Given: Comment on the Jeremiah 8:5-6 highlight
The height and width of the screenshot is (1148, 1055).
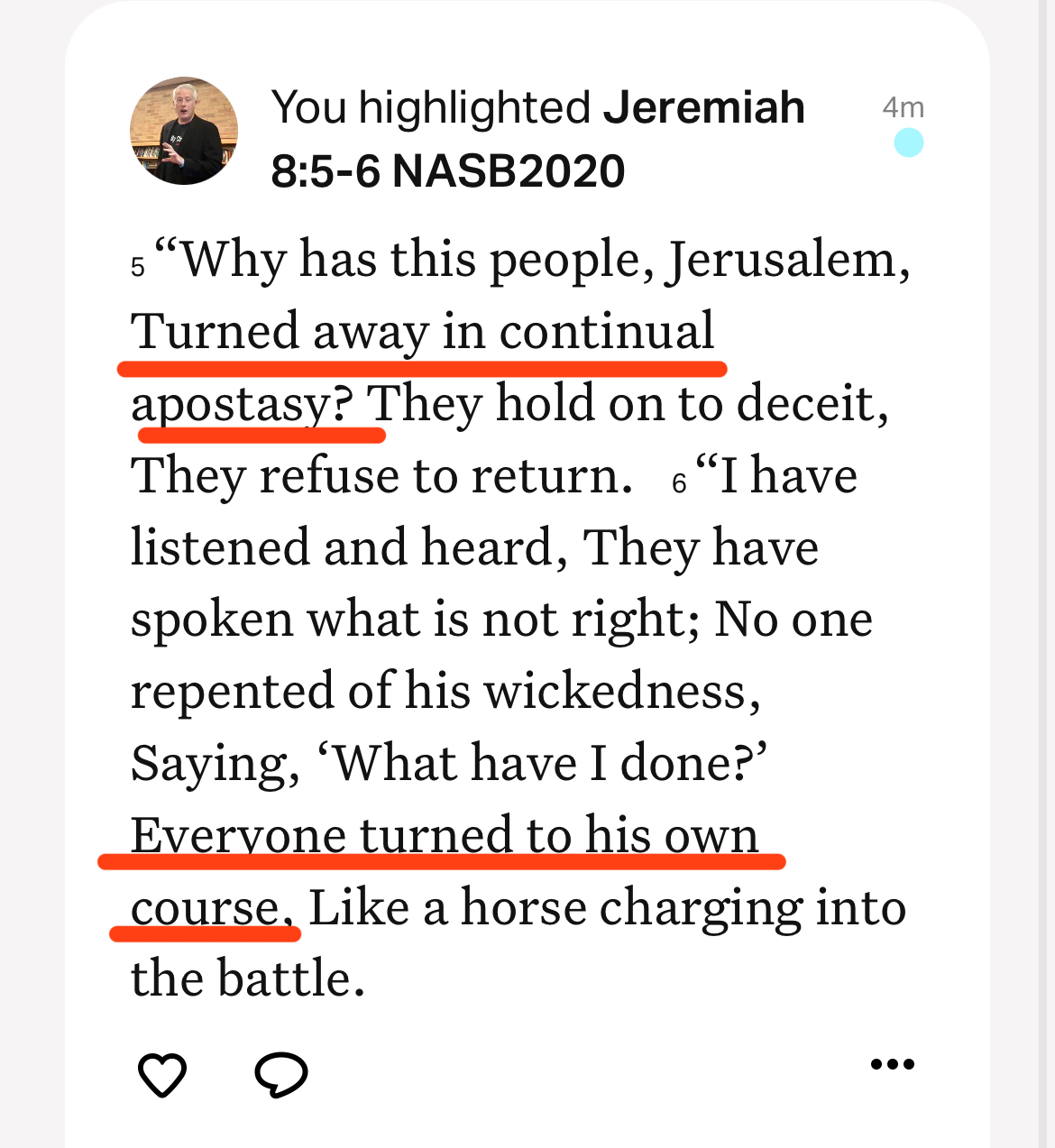Looking at the screenshot, I should point(281,1074).
